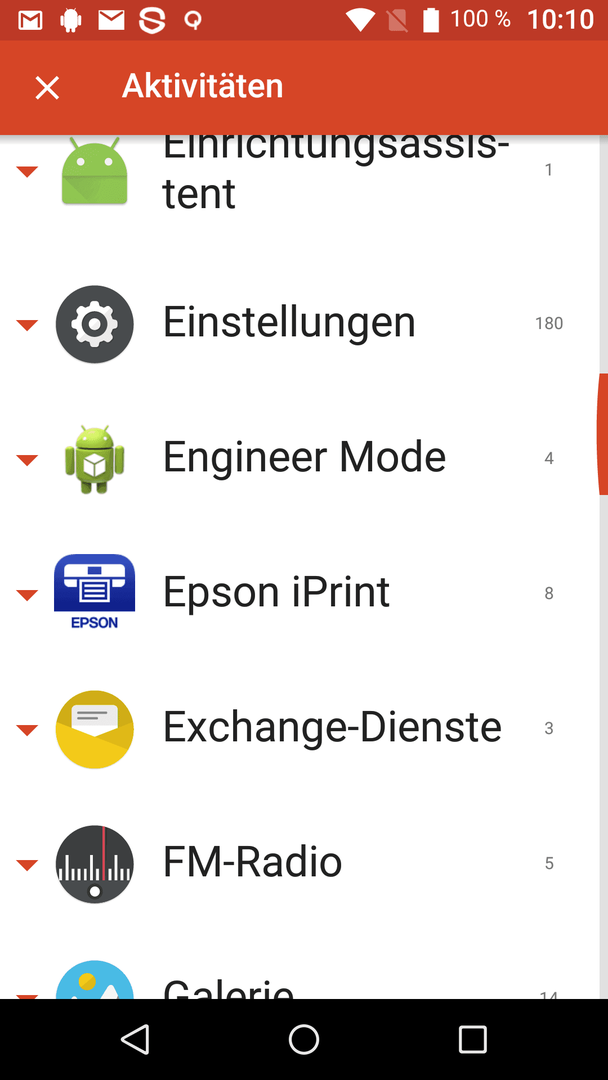Expand the Engineer Mode arrow

27,459
